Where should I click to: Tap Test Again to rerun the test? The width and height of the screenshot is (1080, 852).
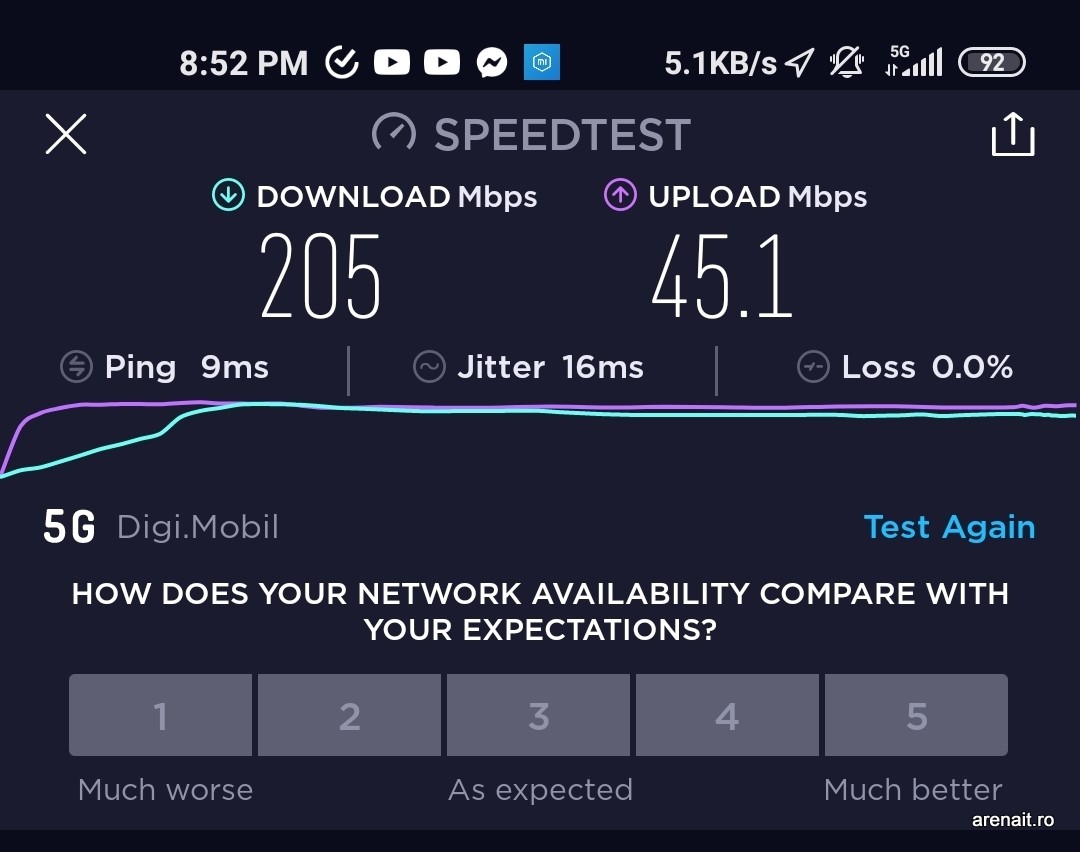click(948, 527)
